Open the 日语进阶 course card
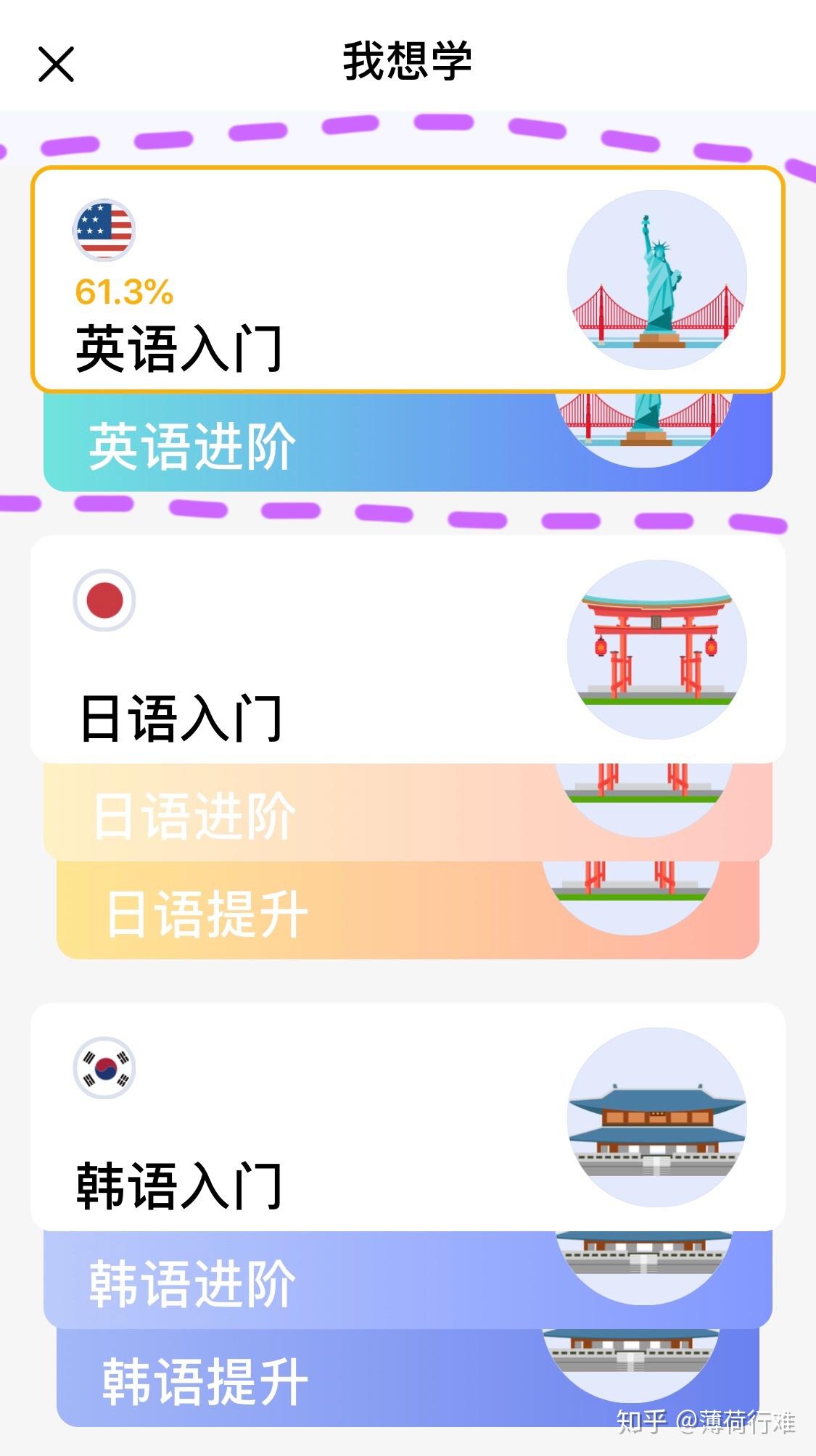The image size is (816, 1456). point(408,812)
